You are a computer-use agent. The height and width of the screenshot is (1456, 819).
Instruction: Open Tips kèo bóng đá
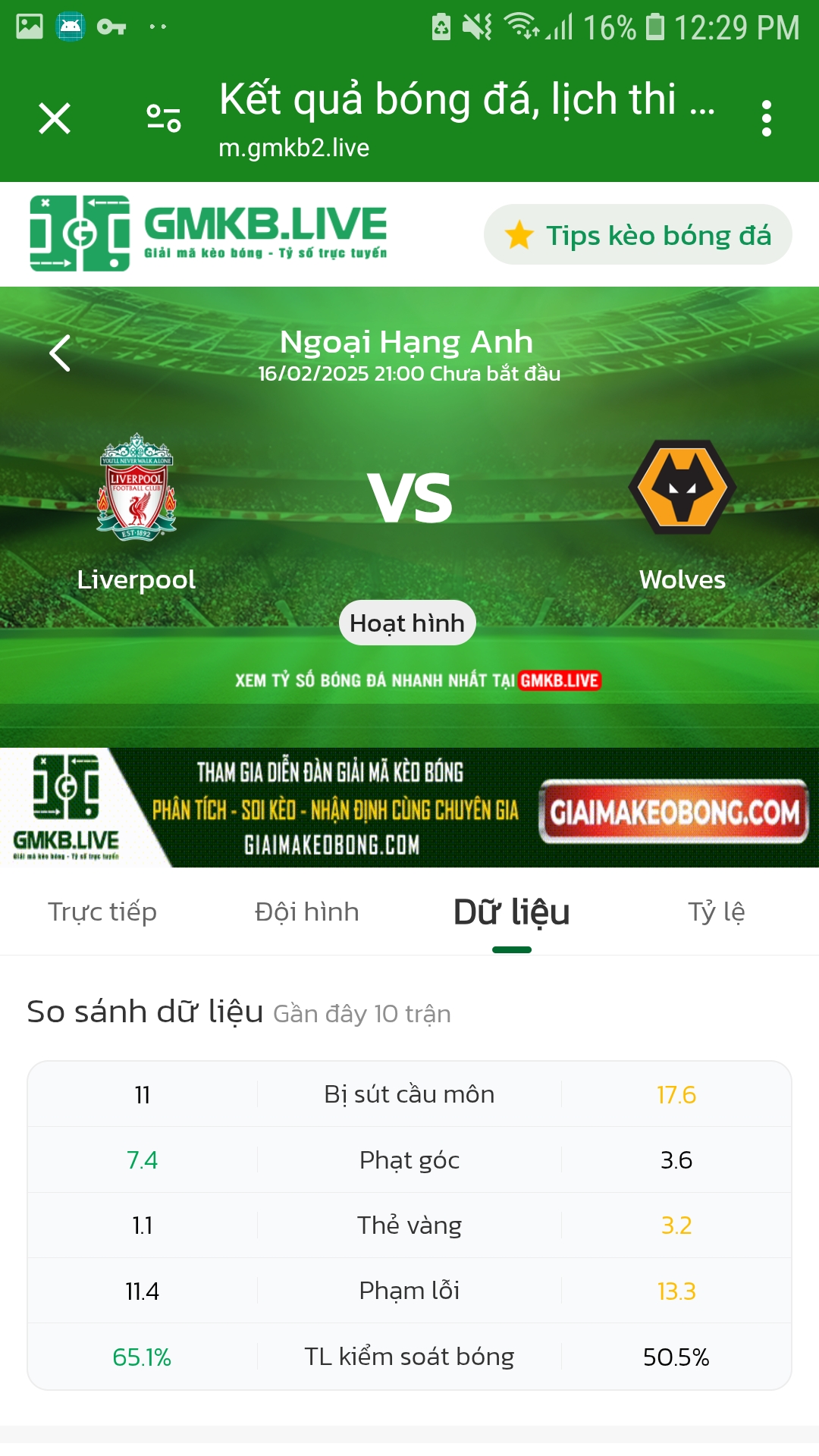point(638,234)
